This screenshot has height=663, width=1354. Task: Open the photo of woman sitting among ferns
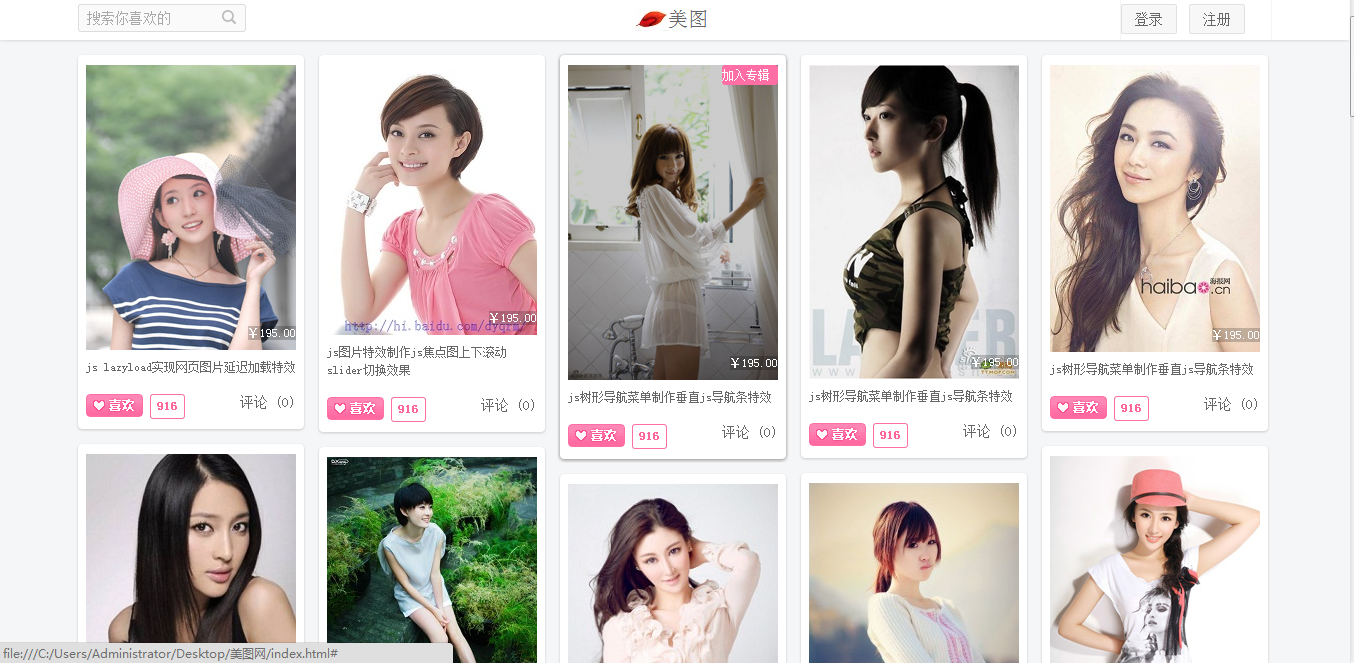click(x=431, y=560)
